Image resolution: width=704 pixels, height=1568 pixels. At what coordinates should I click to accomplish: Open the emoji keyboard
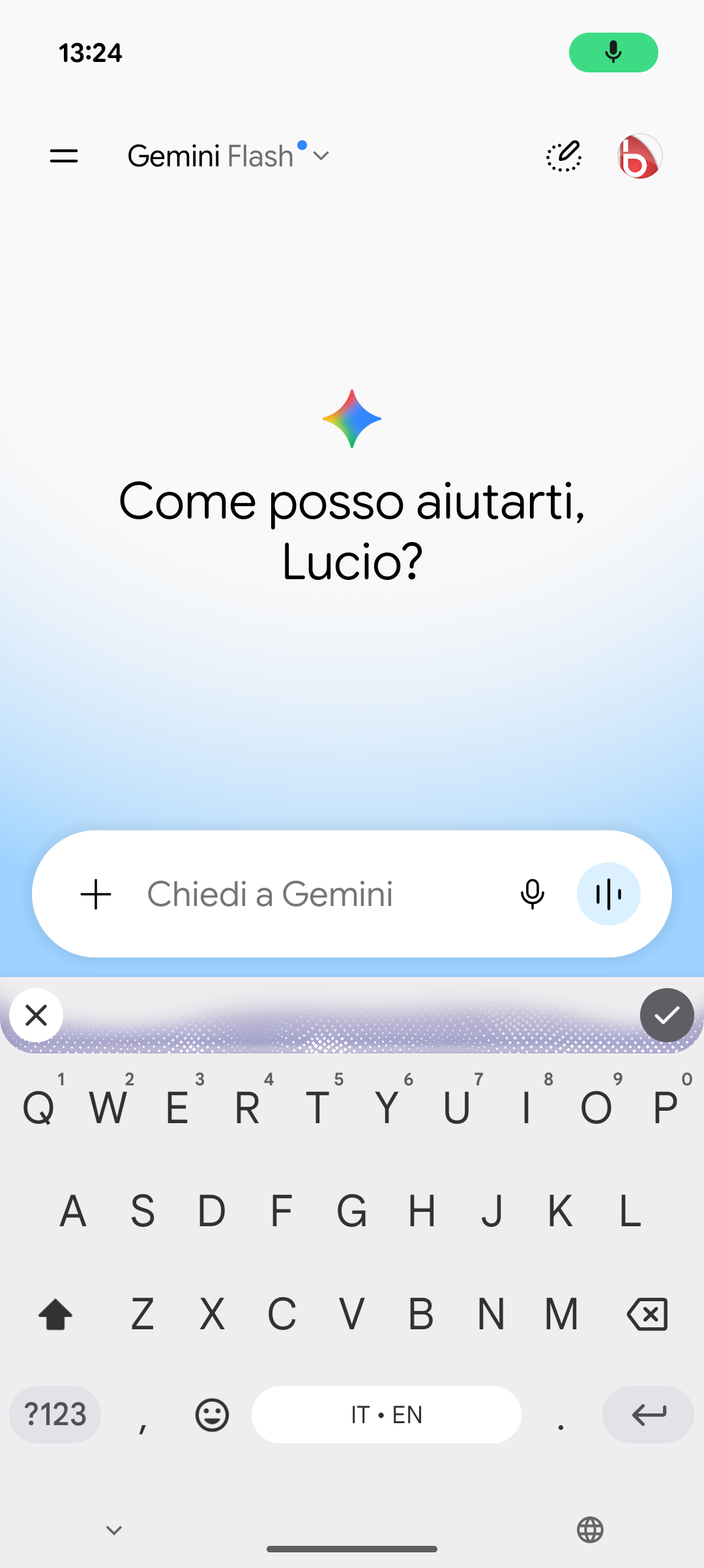(x=212, y=1415)
